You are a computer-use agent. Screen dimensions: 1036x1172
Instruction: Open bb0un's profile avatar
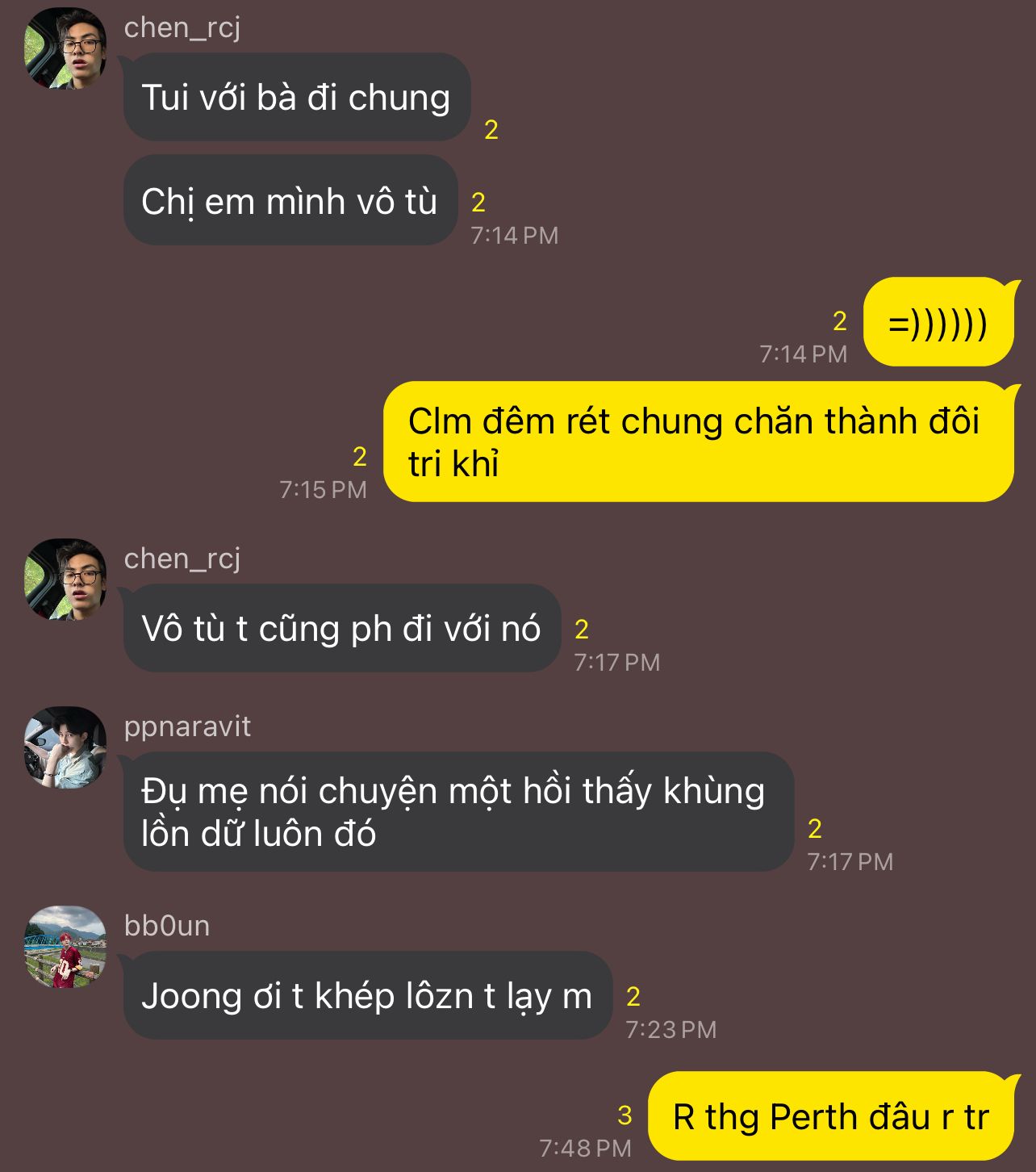pos(65,947)
